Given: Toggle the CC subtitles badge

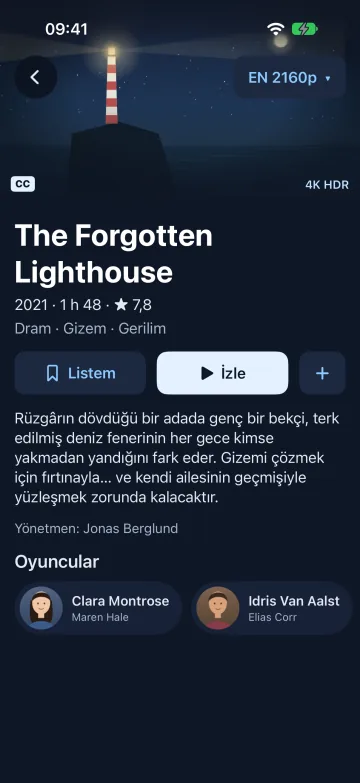Looking at the screenshot, I should (x=23, y=184).
